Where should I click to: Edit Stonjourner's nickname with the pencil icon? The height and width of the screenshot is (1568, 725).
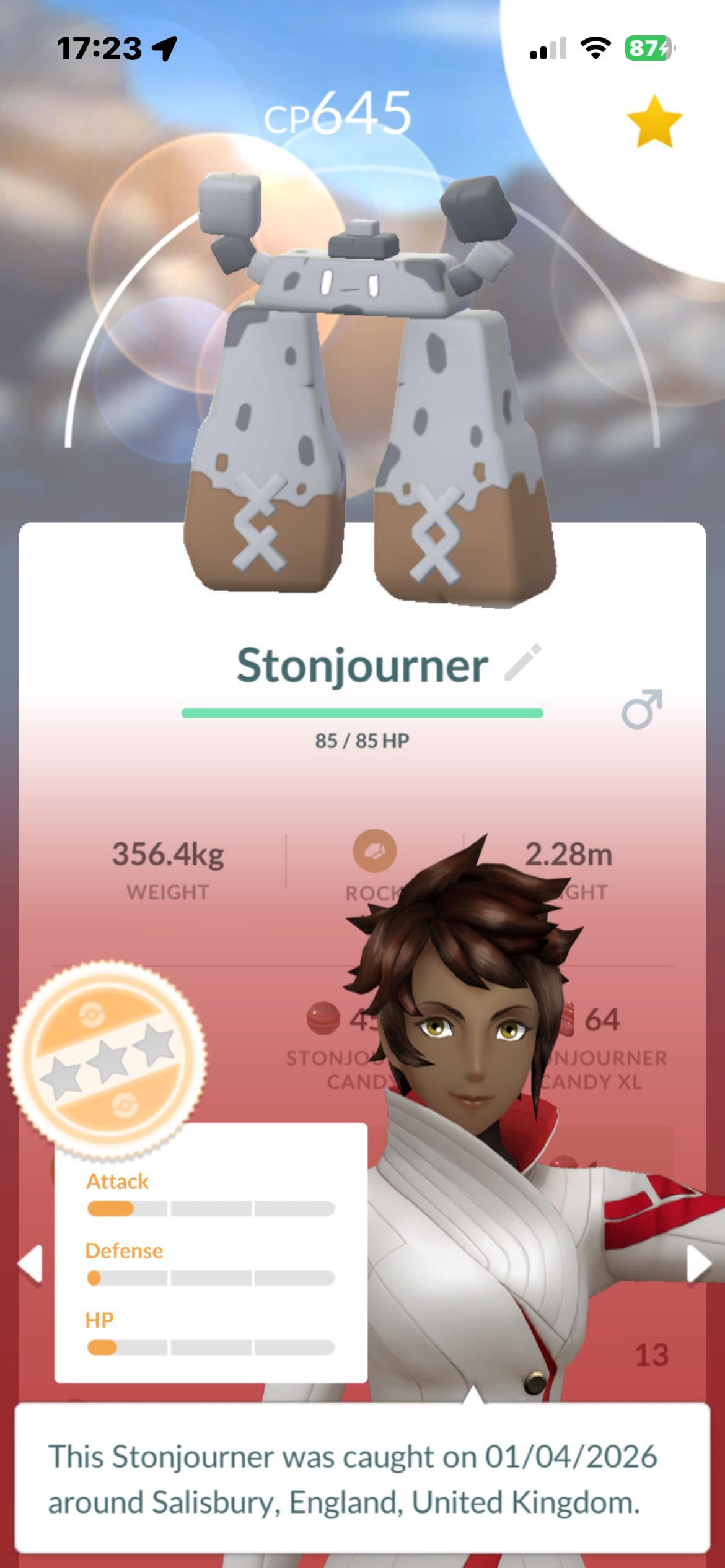pyautogui.click(x=523, y=663)
